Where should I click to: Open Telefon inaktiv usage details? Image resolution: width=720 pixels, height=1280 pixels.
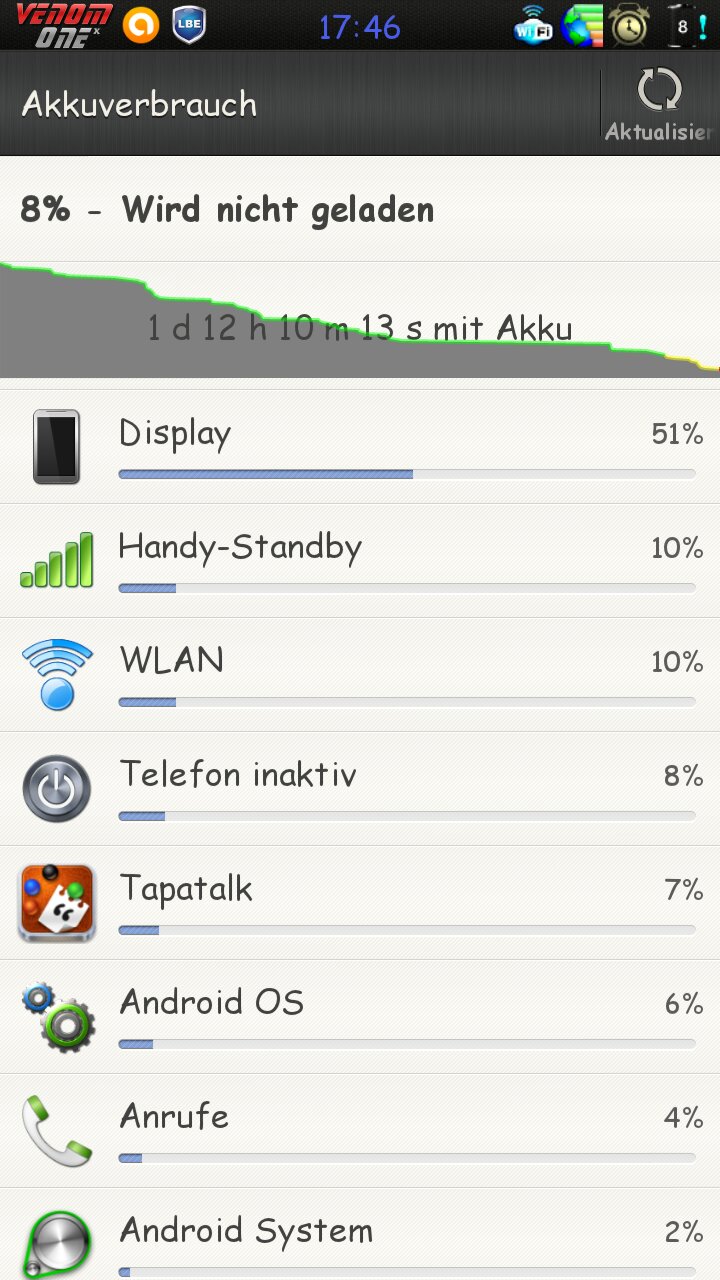(360, 788)
